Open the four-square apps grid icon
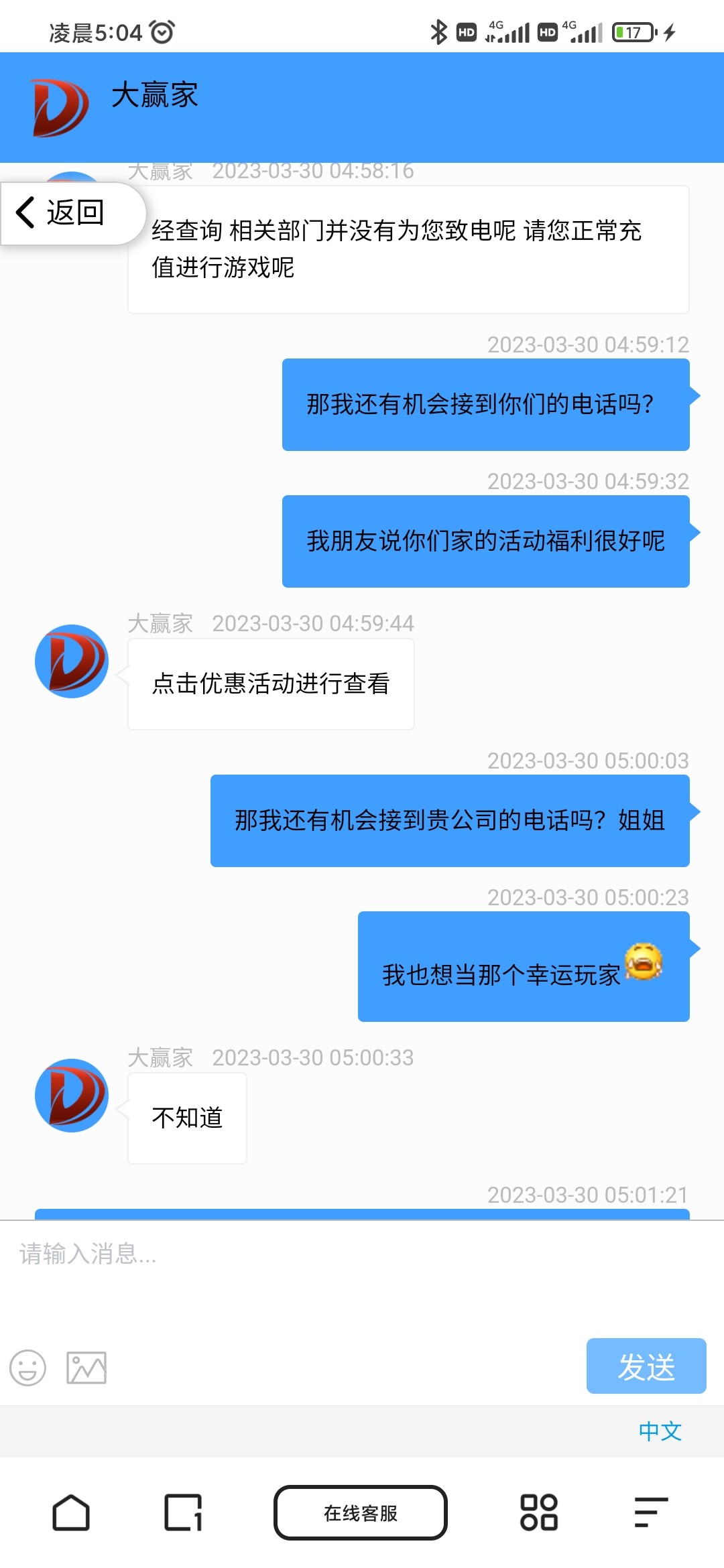 point(539,1513)
